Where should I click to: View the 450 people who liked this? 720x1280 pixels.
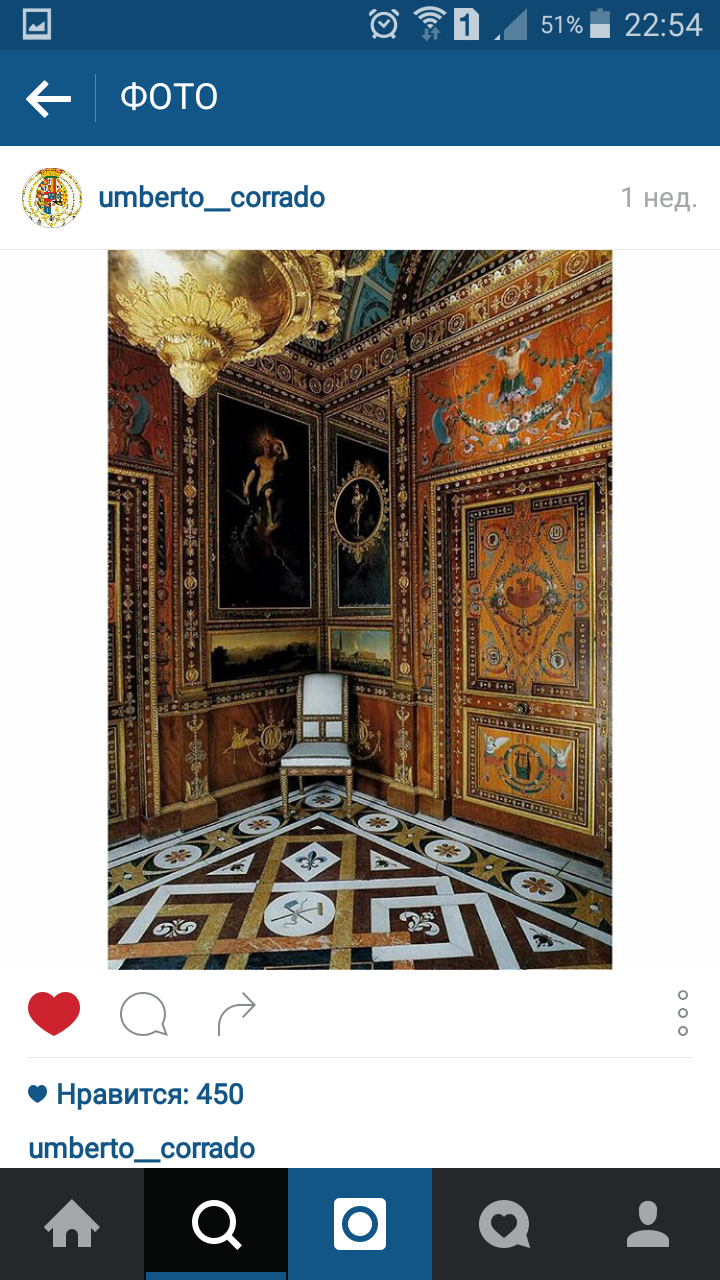(136, 1094)
